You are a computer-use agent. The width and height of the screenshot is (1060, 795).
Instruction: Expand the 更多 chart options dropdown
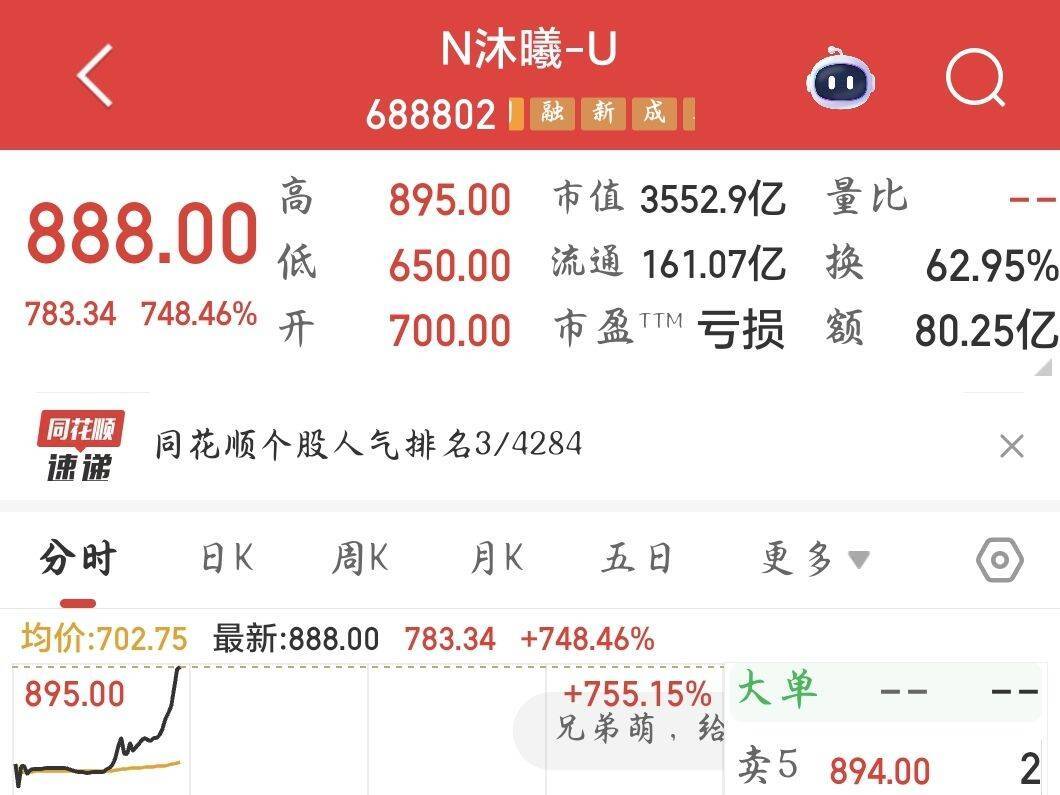click(814, 559)
